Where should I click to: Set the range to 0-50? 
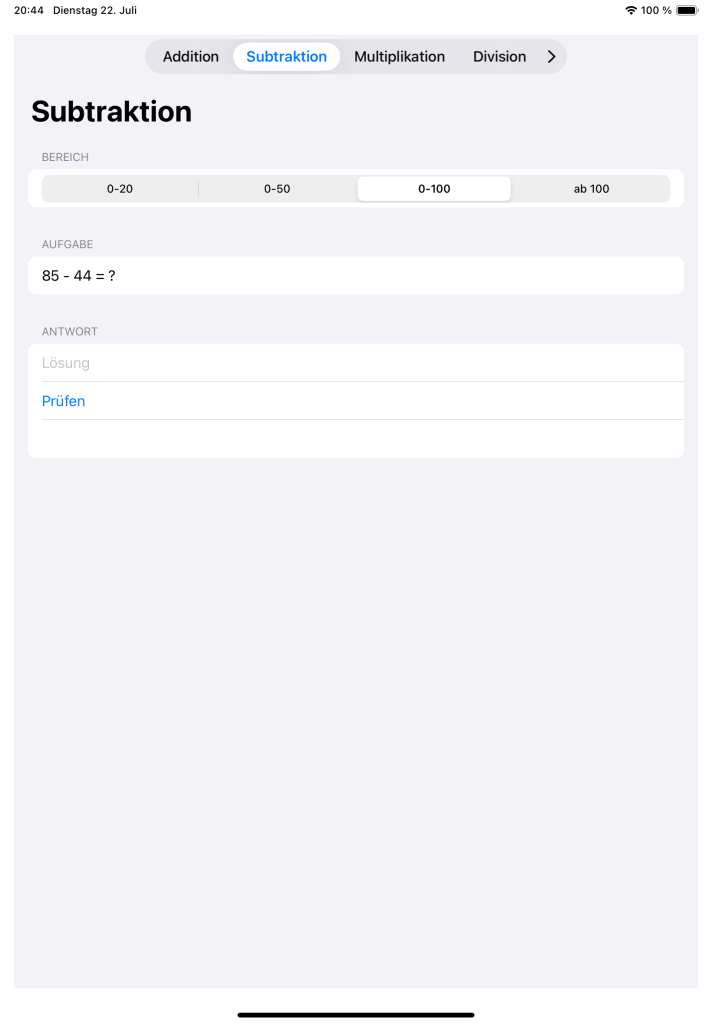click(x=277, y=189)
